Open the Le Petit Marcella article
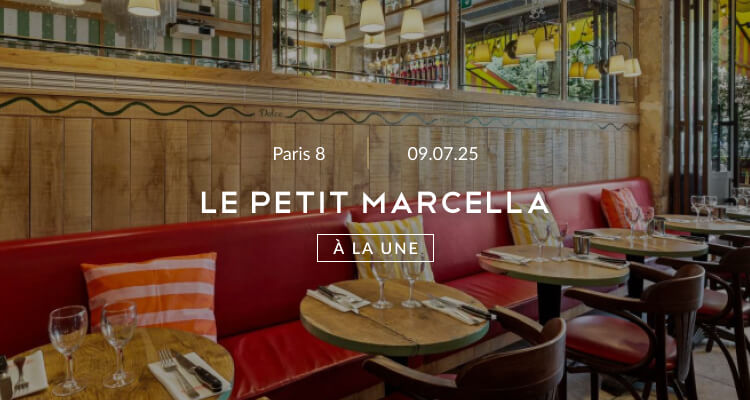Screen dimensions: 750x400 tap(375, 202)
